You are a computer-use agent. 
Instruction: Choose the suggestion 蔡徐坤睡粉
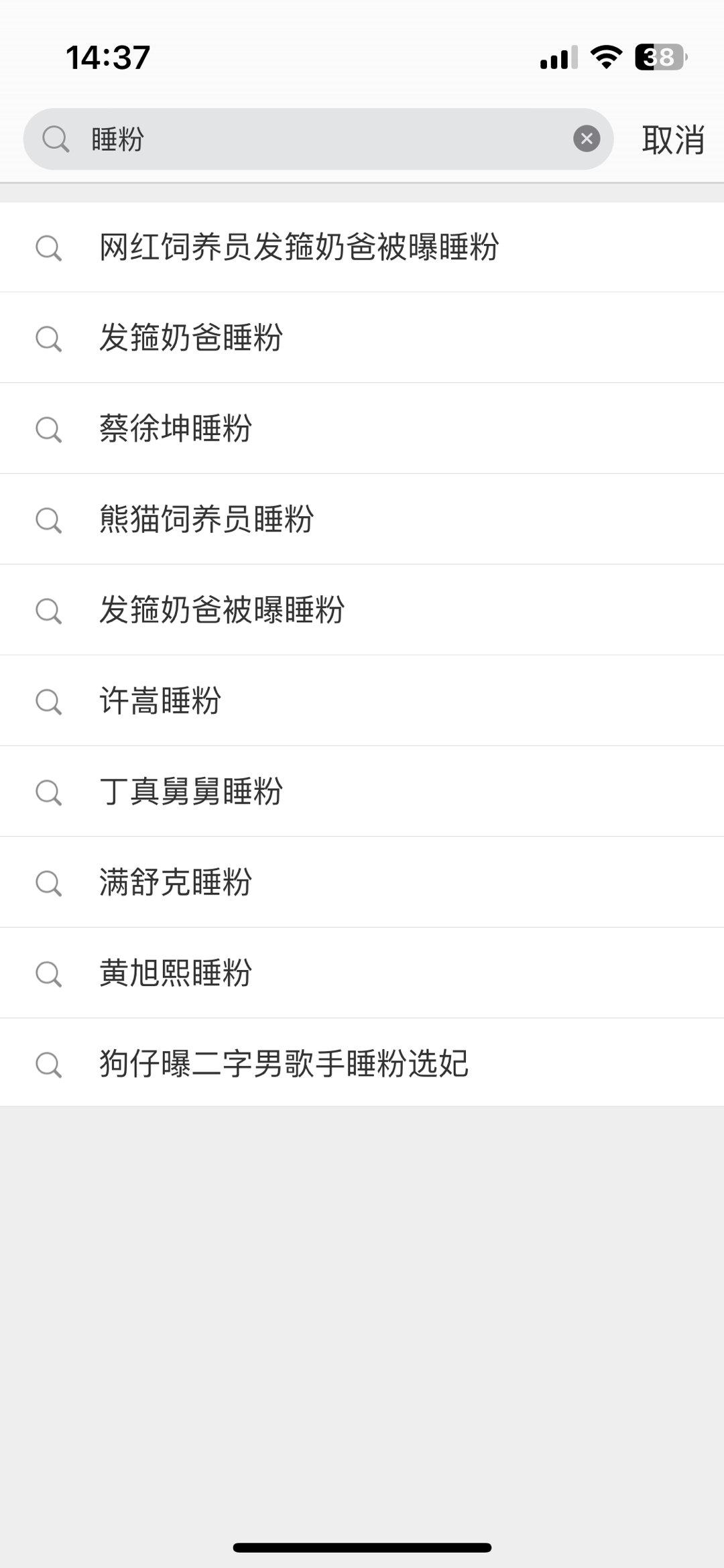[x=362, y=428]
